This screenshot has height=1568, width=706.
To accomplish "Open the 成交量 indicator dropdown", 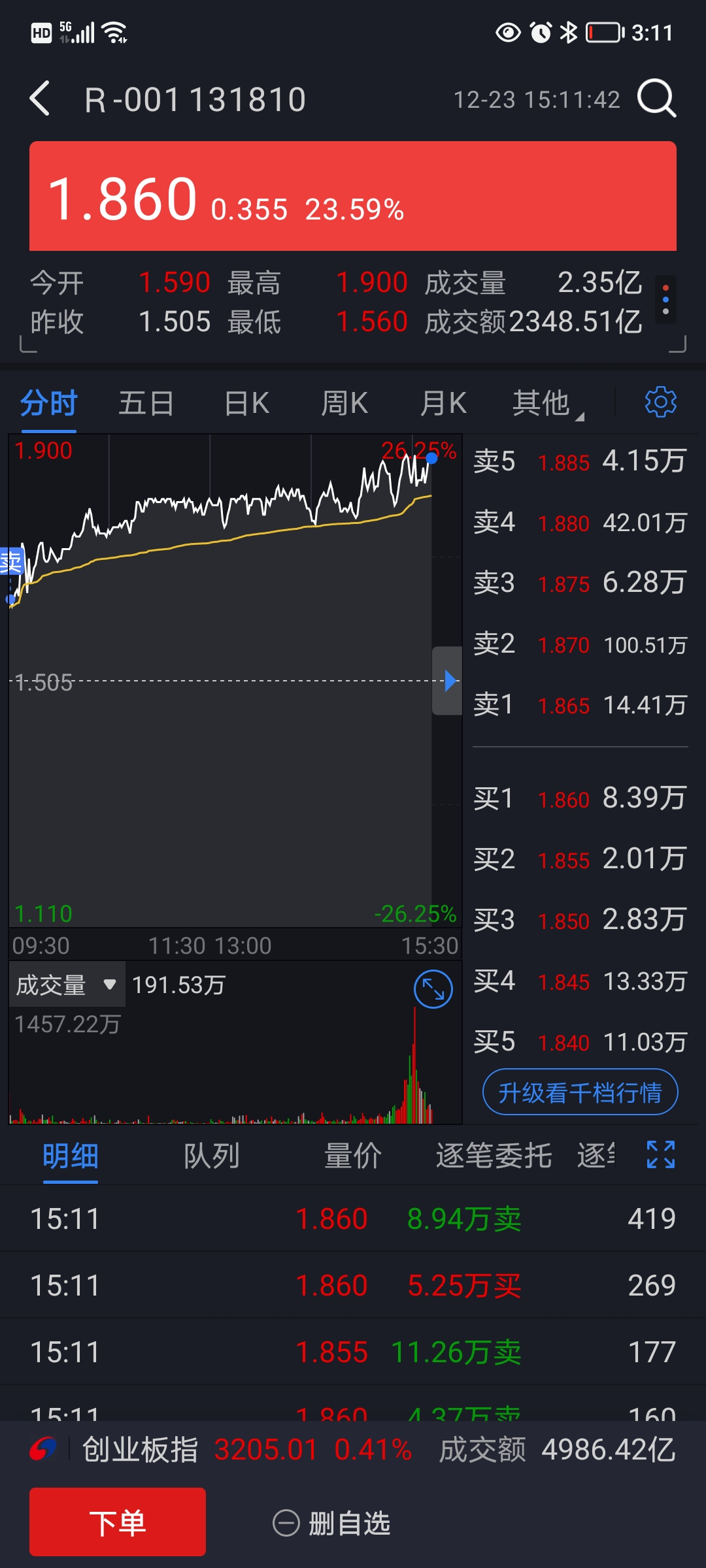I will click(66, 985).
